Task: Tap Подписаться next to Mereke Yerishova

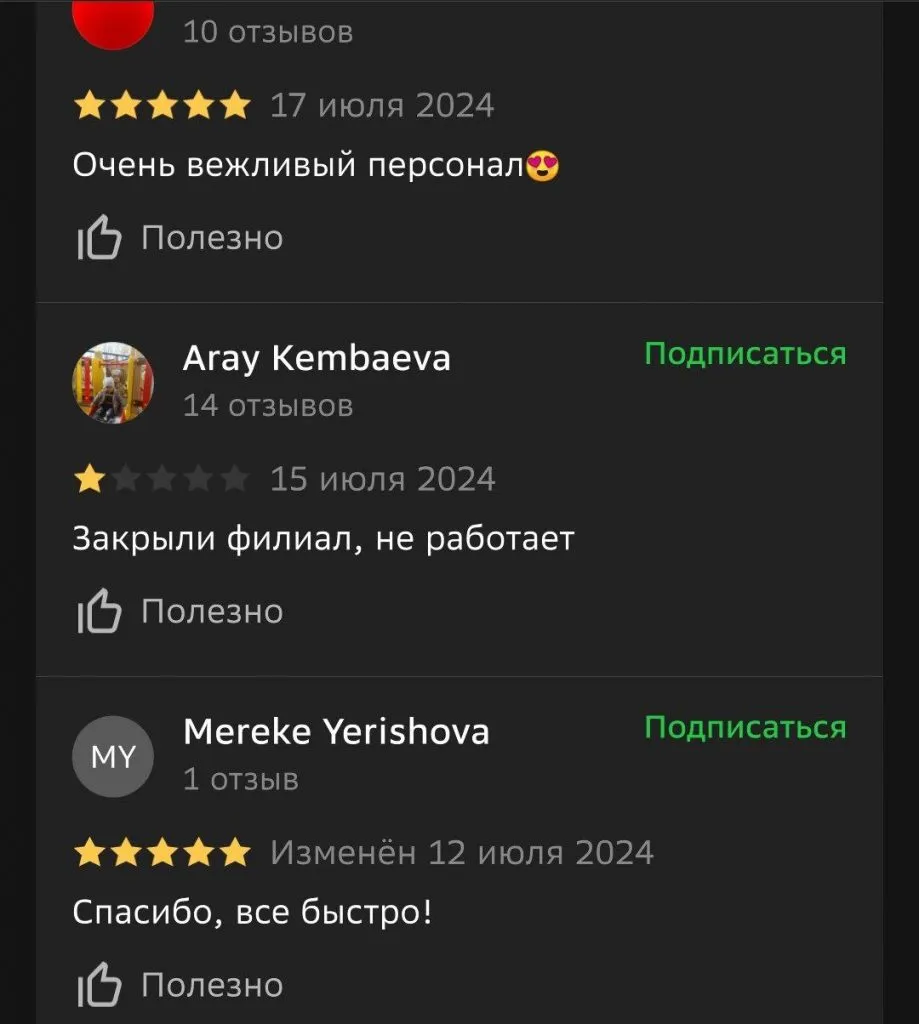Action: pyautogui.click(x=745, y=728)
